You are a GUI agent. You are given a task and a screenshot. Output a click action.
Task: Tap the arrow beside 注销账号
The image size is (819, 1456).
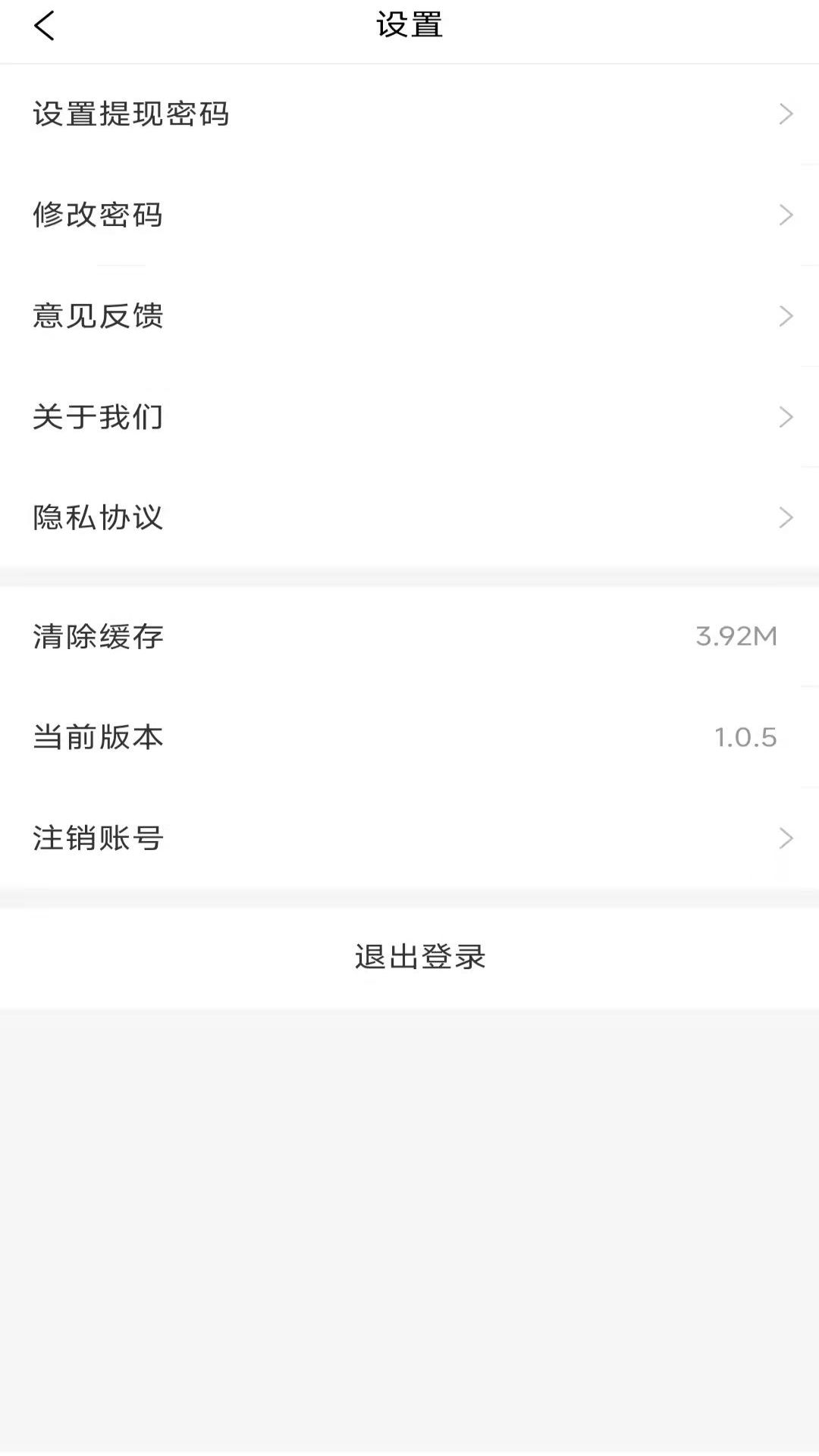786,838
